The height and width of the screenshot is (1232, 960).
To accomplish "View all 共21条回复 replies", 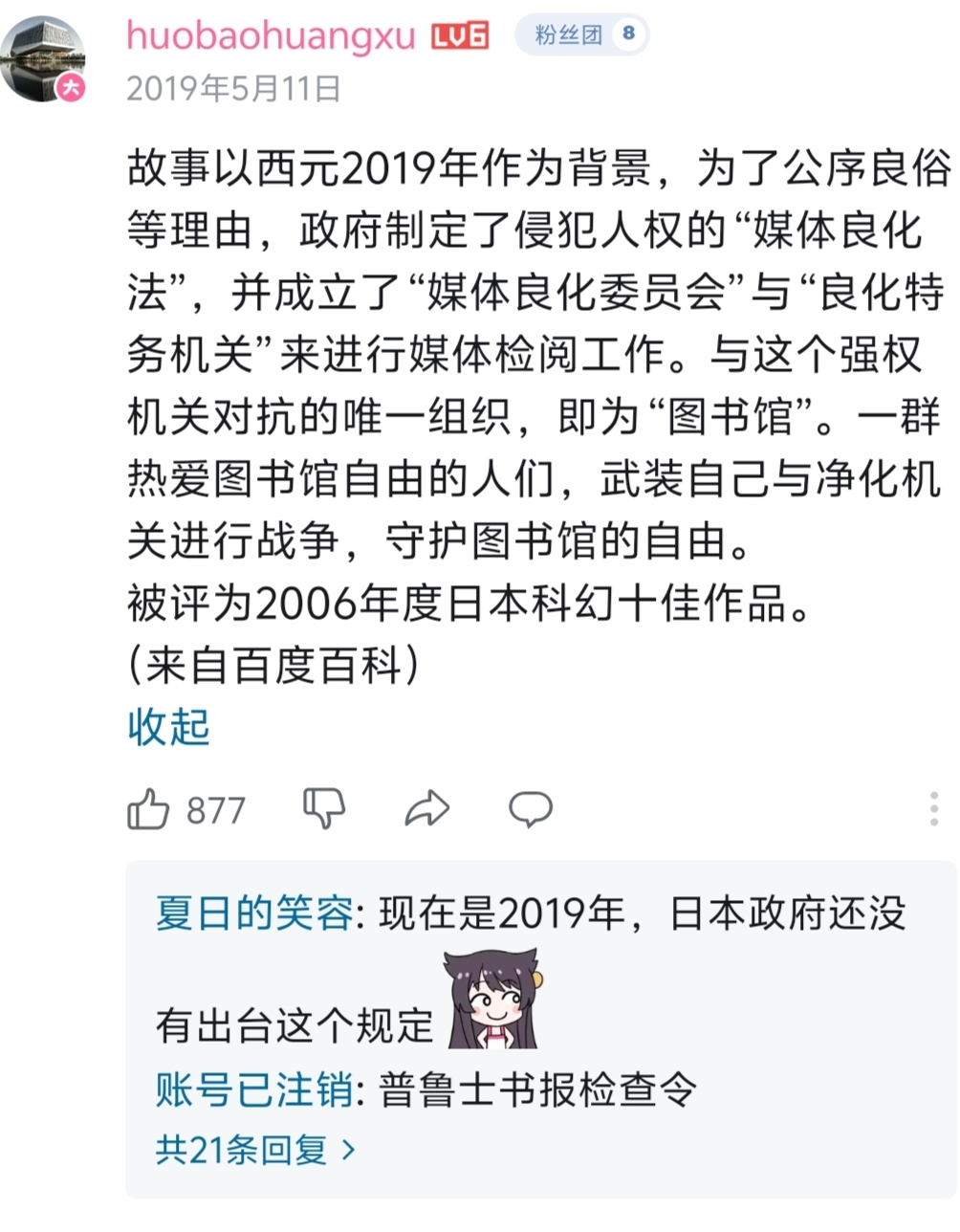I will pos(256,1149).
